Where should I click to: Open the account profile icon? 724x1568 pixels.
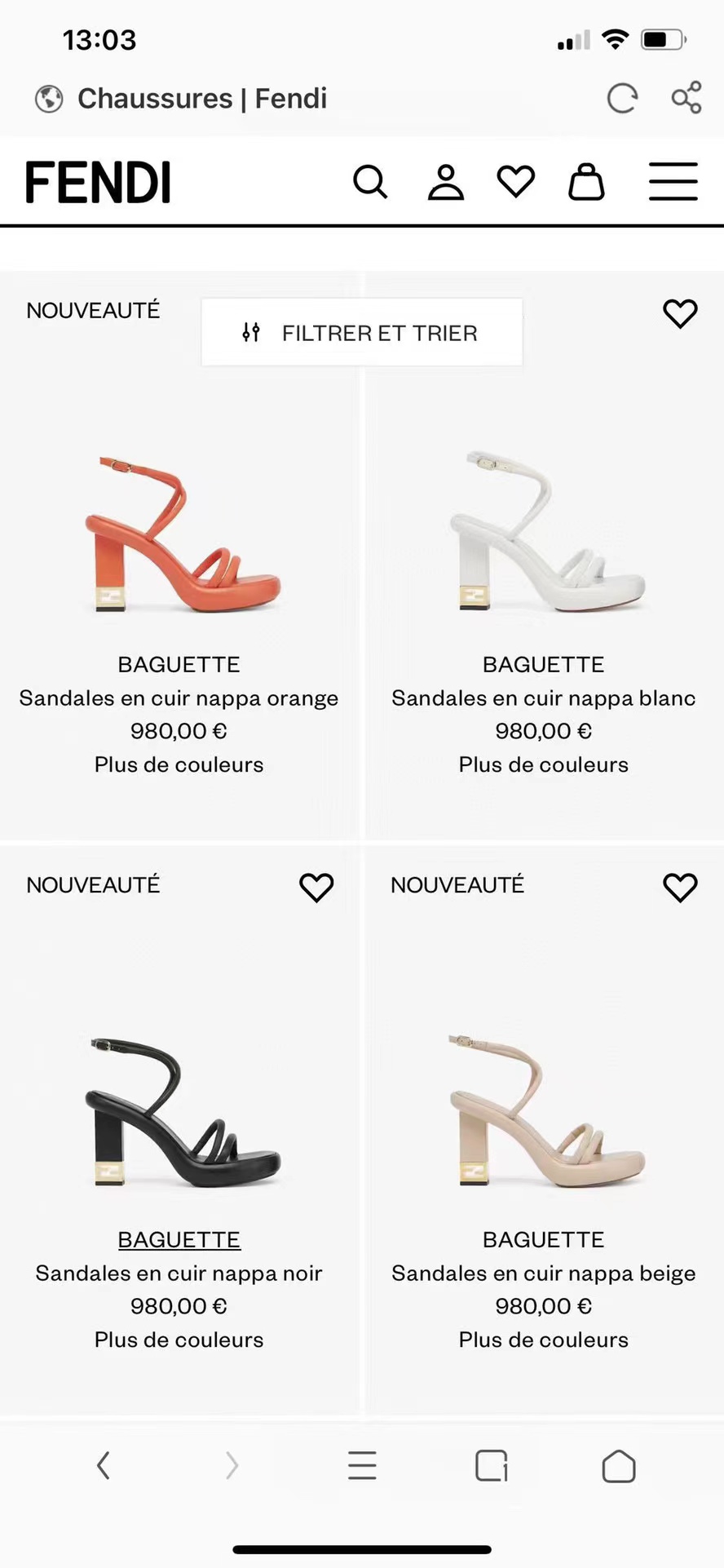tap(446, 182)
